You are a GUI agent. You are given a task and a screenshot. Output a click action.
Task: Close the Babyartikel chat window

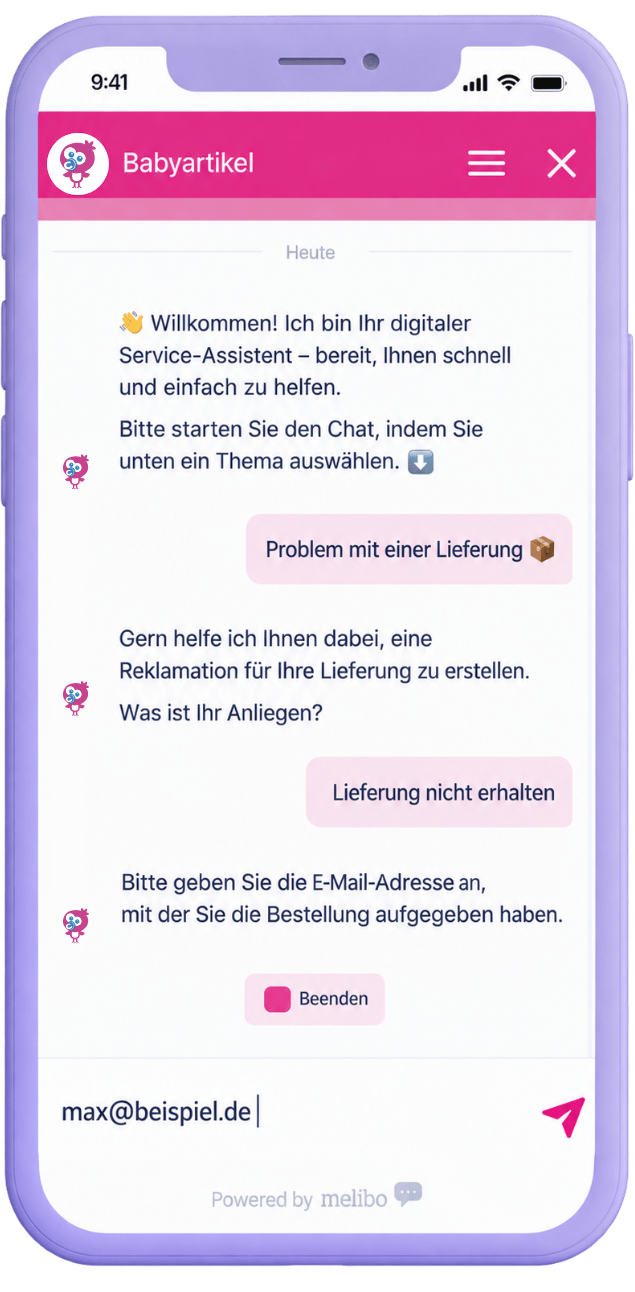[561, 164]
